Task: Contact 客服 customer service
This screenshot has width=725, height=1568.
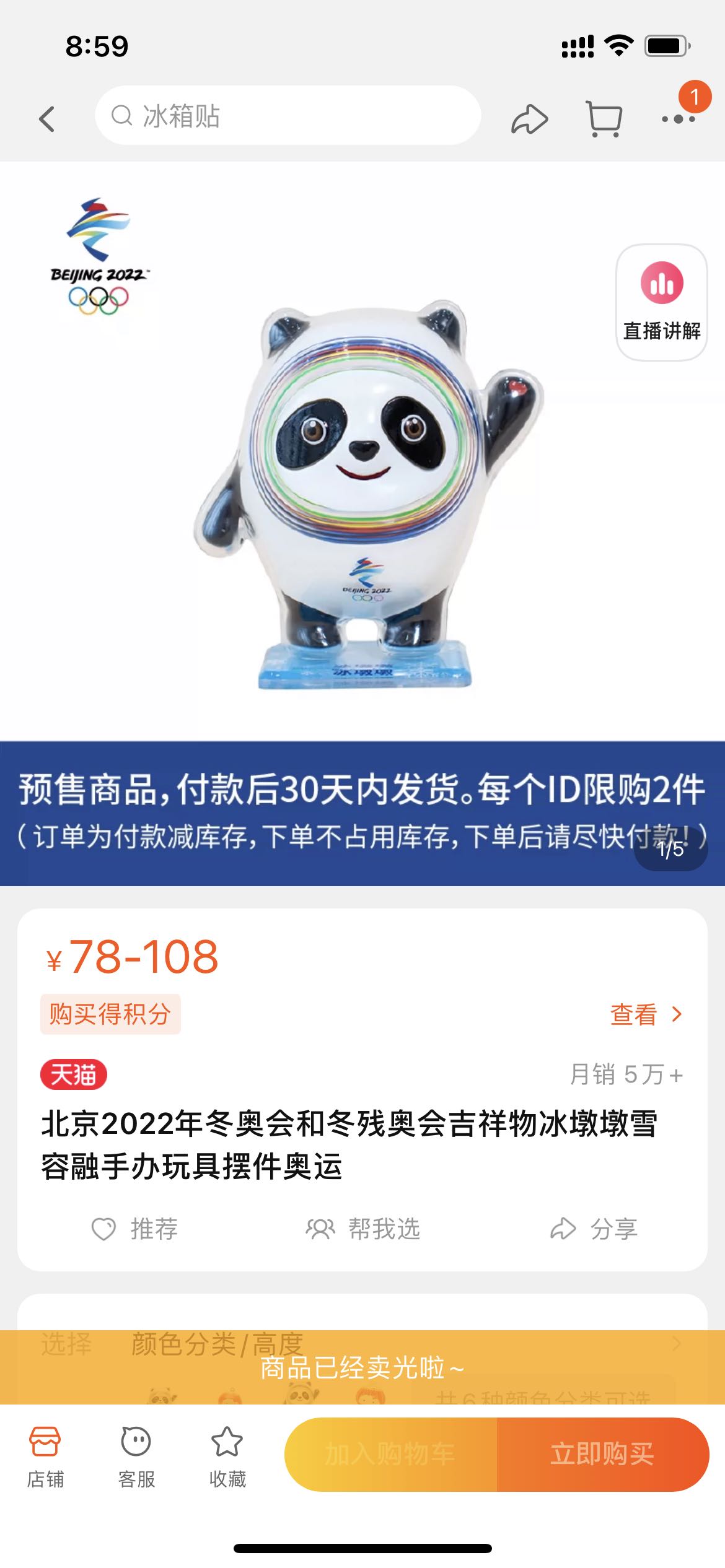Action: tap(136, 1455)
